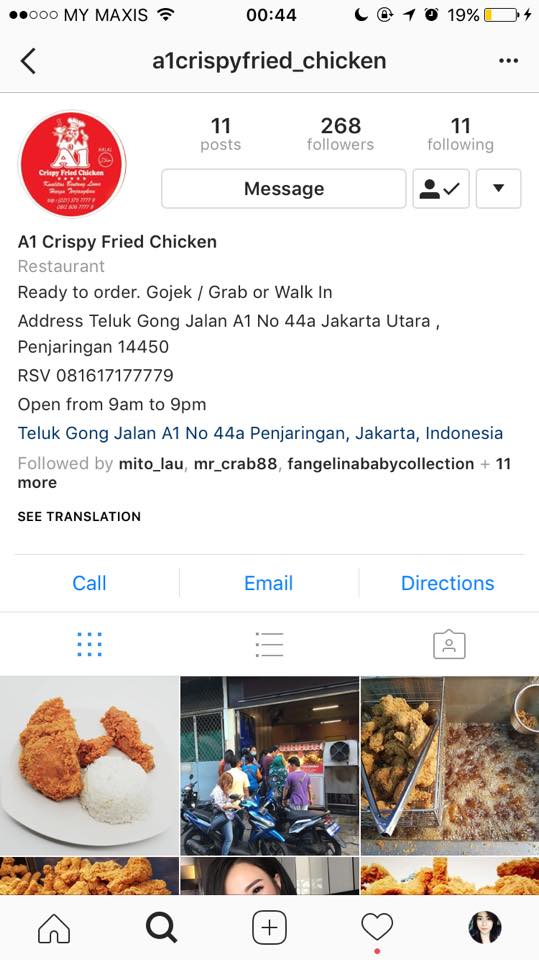Go back using the top-left arrow
Screen dimensions: 539x960
click(x=28, y=61)
